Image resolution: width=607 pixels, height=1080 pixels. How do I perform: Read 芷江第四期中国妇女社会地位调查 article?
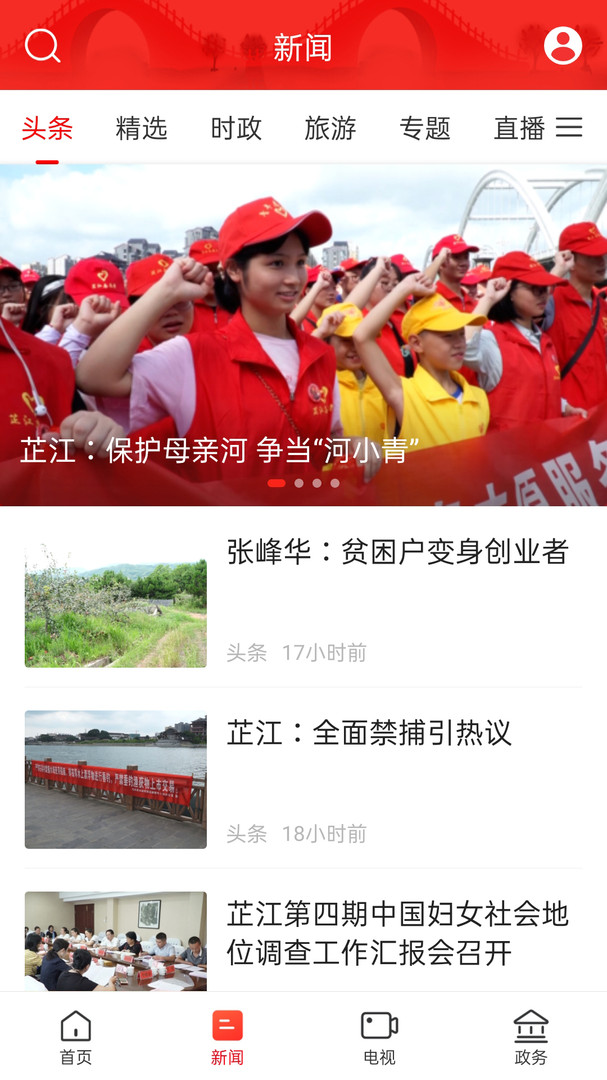click(x=303, y=940)
